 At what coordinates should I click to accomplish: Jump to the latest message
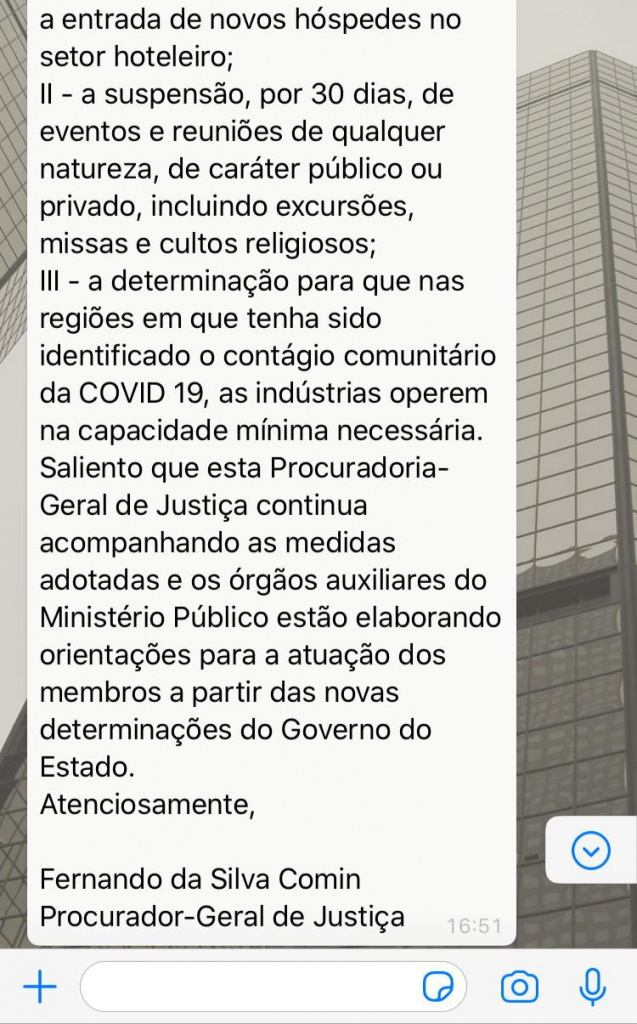coord(590,850)
